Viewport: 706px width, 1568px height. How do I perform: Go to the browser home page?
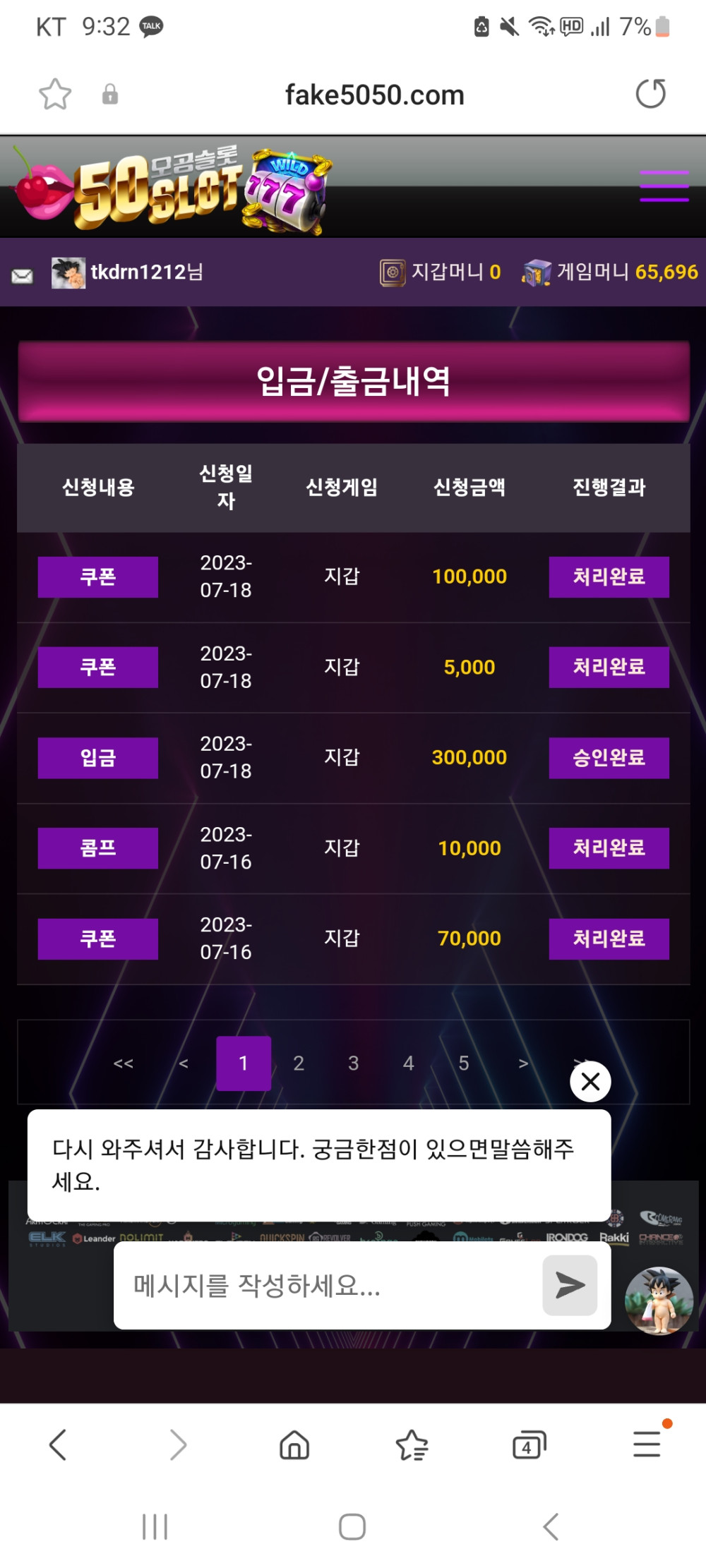[x=294, y=1445]
